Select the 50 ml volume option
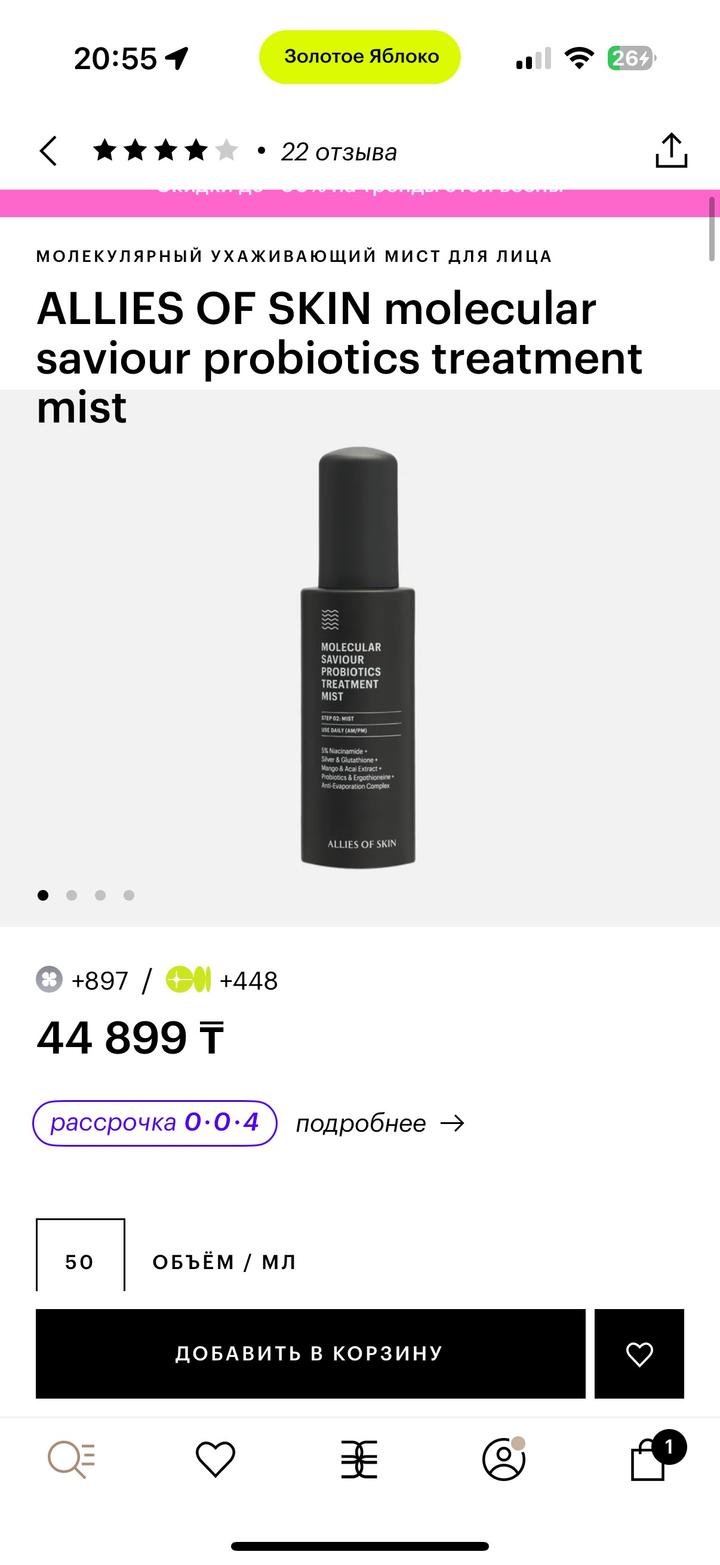Screen dimensions: 720x1565 click(x=80, y=1260)
